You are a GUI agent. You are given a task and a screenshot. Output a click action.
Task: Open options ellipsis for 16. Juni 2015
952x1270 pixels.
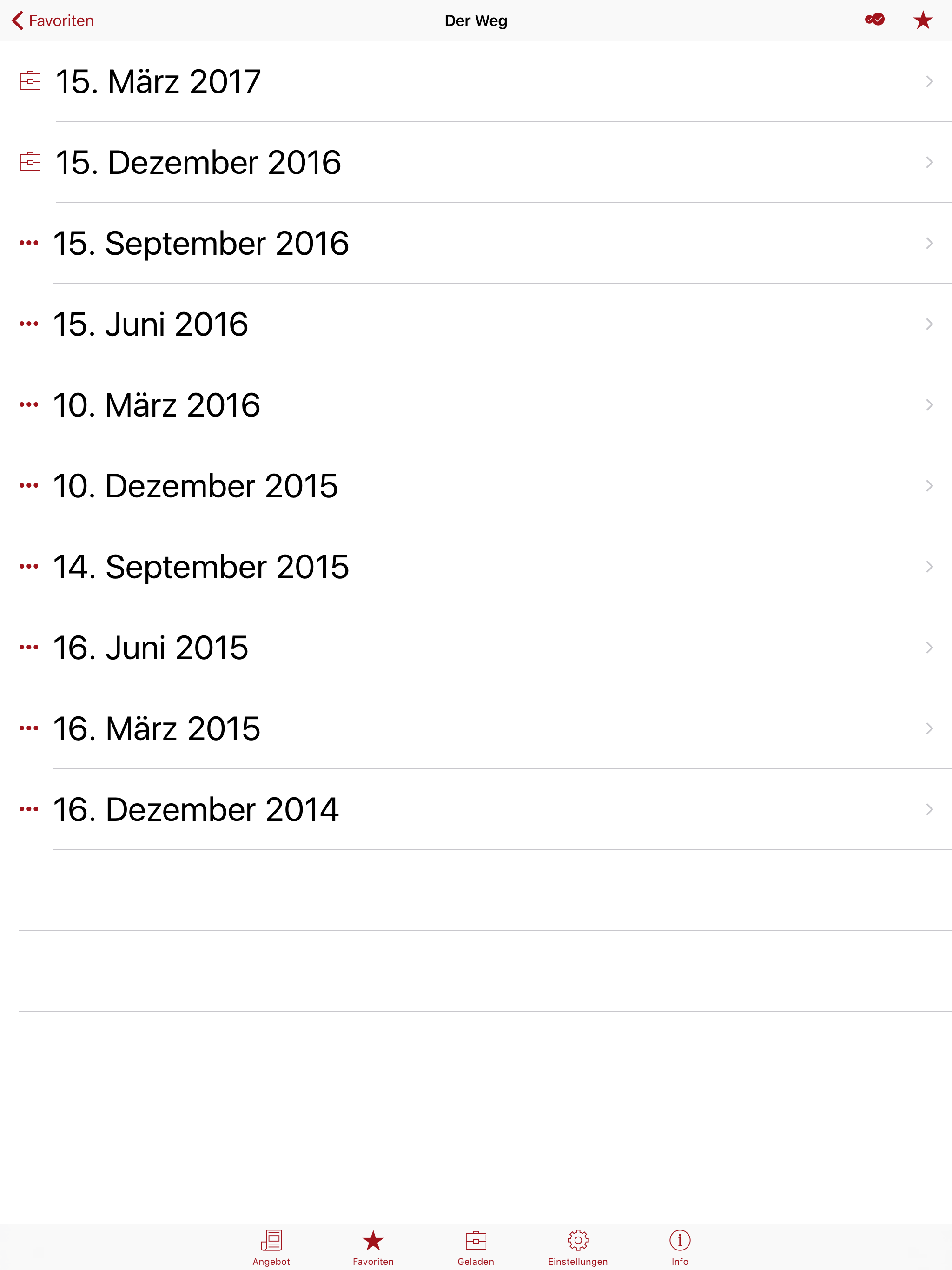[x=29, y=647]
